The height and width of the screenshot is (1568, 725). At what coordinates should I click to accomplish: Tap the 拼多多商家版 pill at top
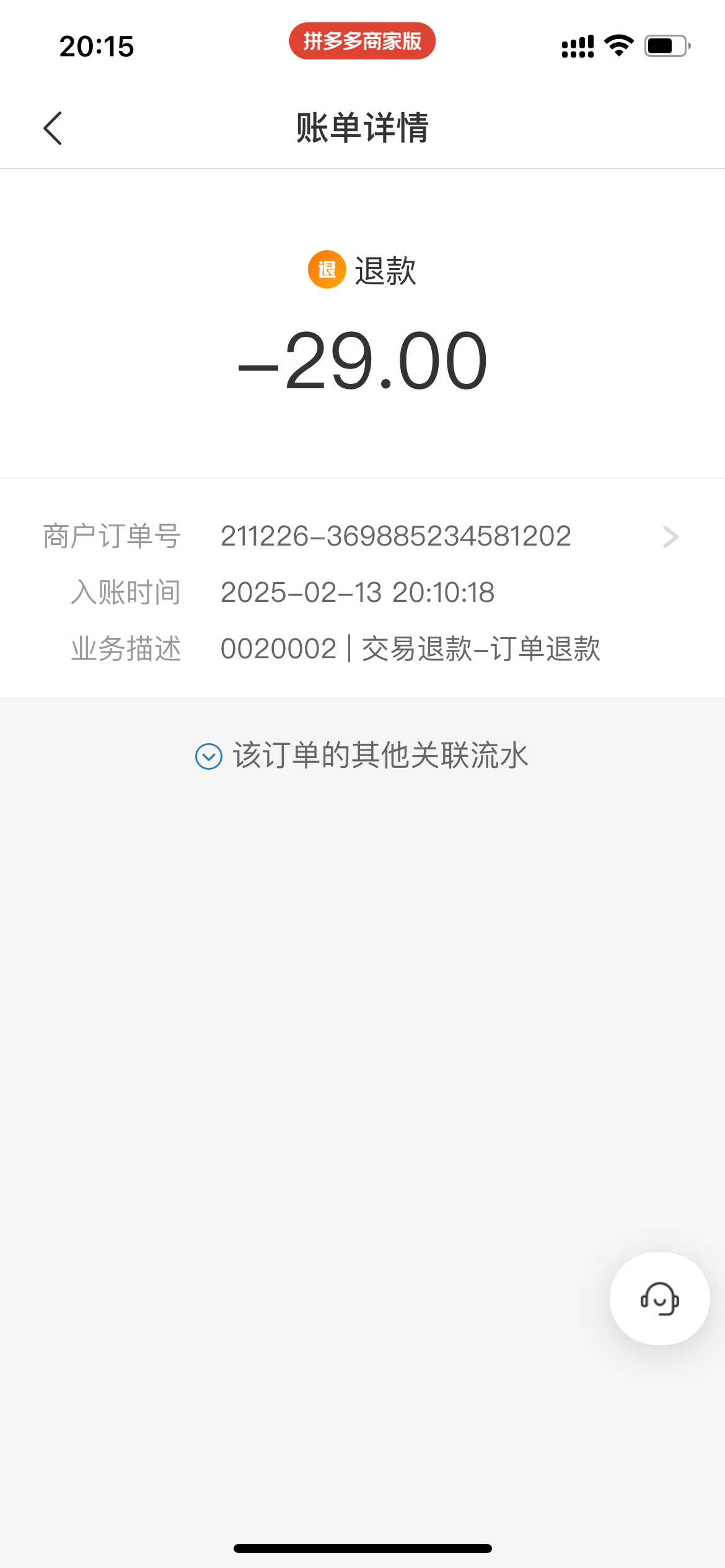click(362, 41)
